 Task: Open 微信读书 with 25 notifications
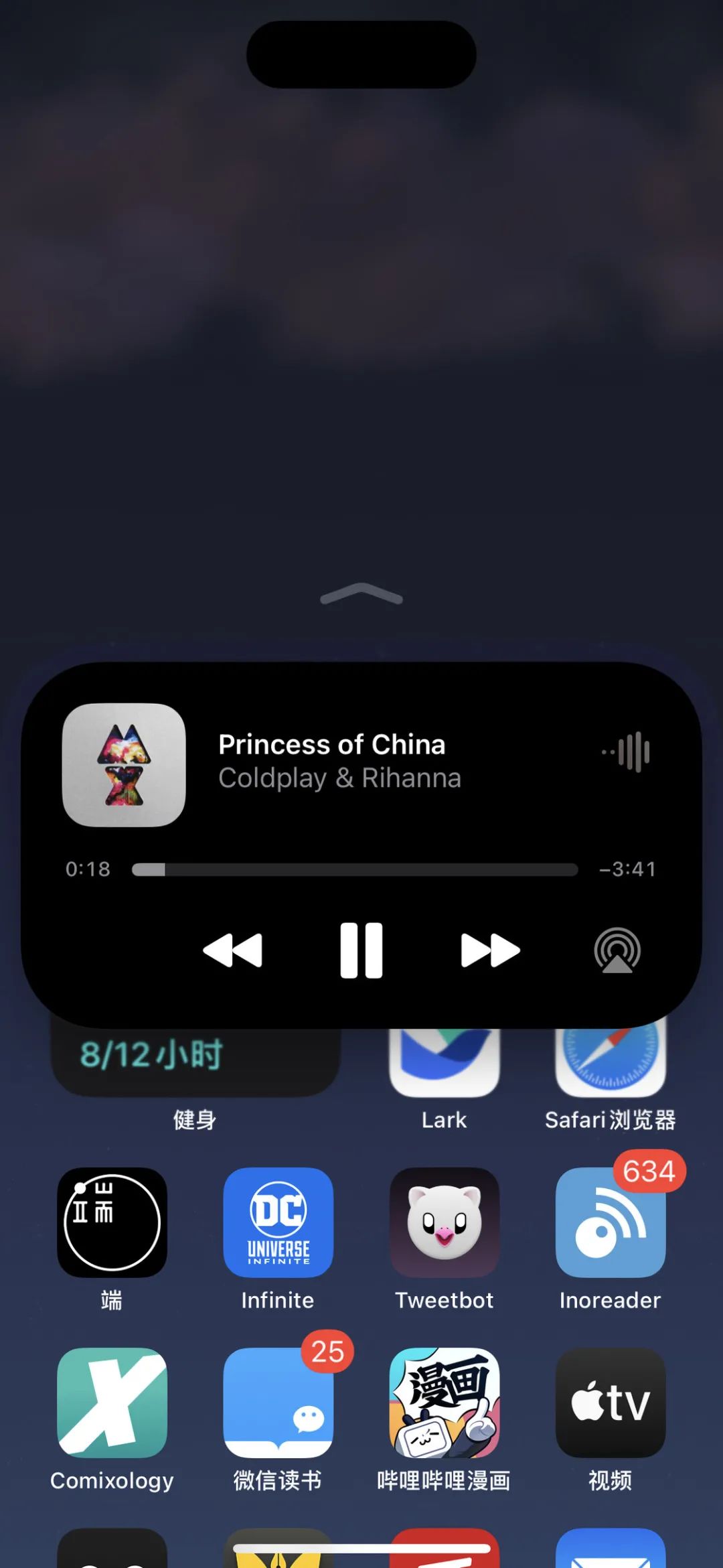(278, 1402)
